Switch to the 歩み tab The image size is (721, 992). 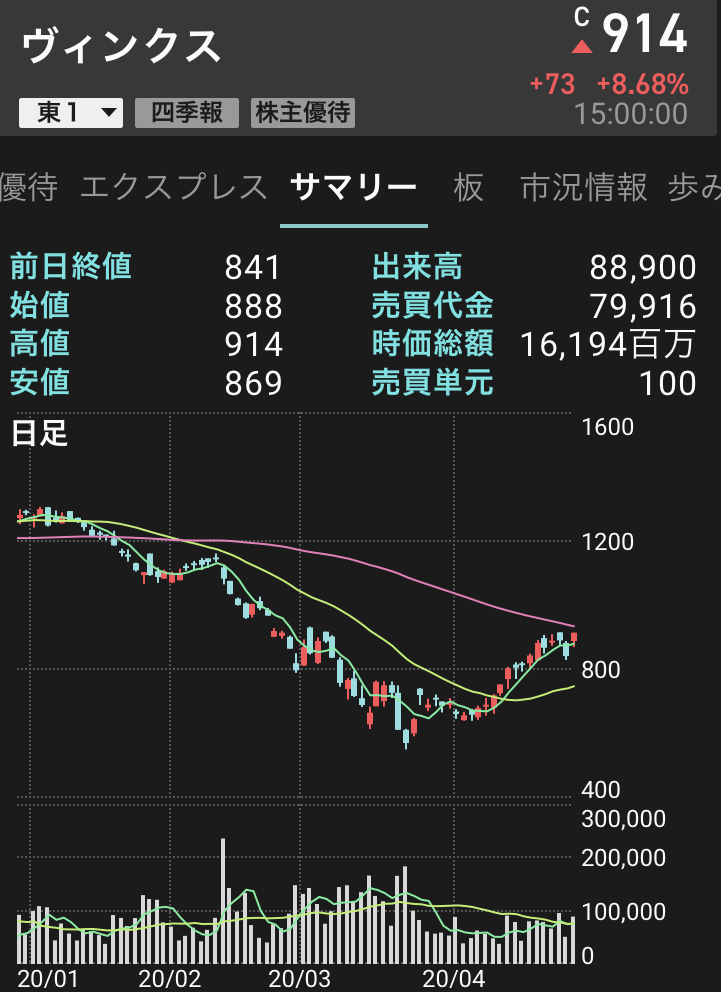695,187
